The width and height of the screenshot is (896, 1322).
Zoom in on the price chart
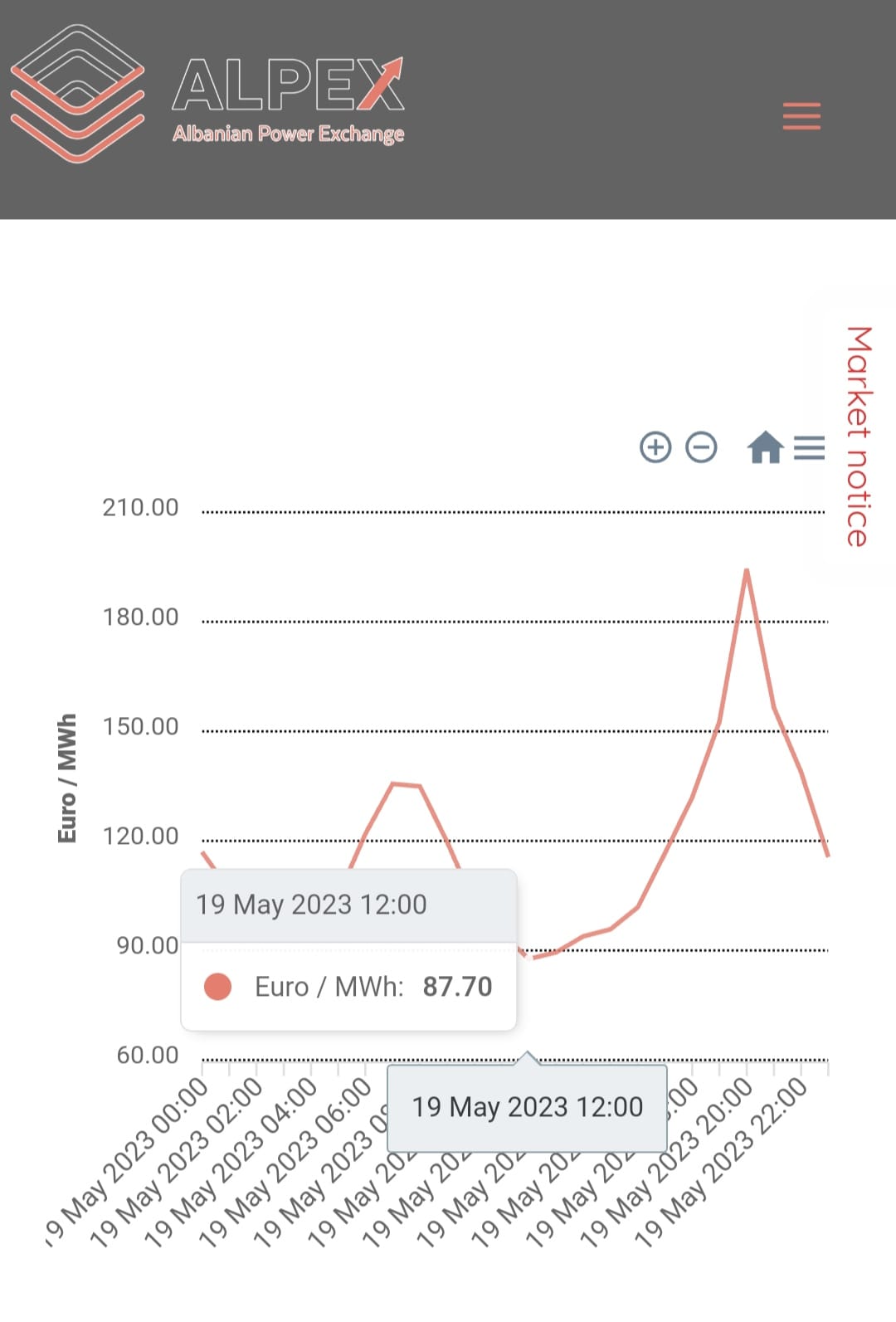click(655, 447)
